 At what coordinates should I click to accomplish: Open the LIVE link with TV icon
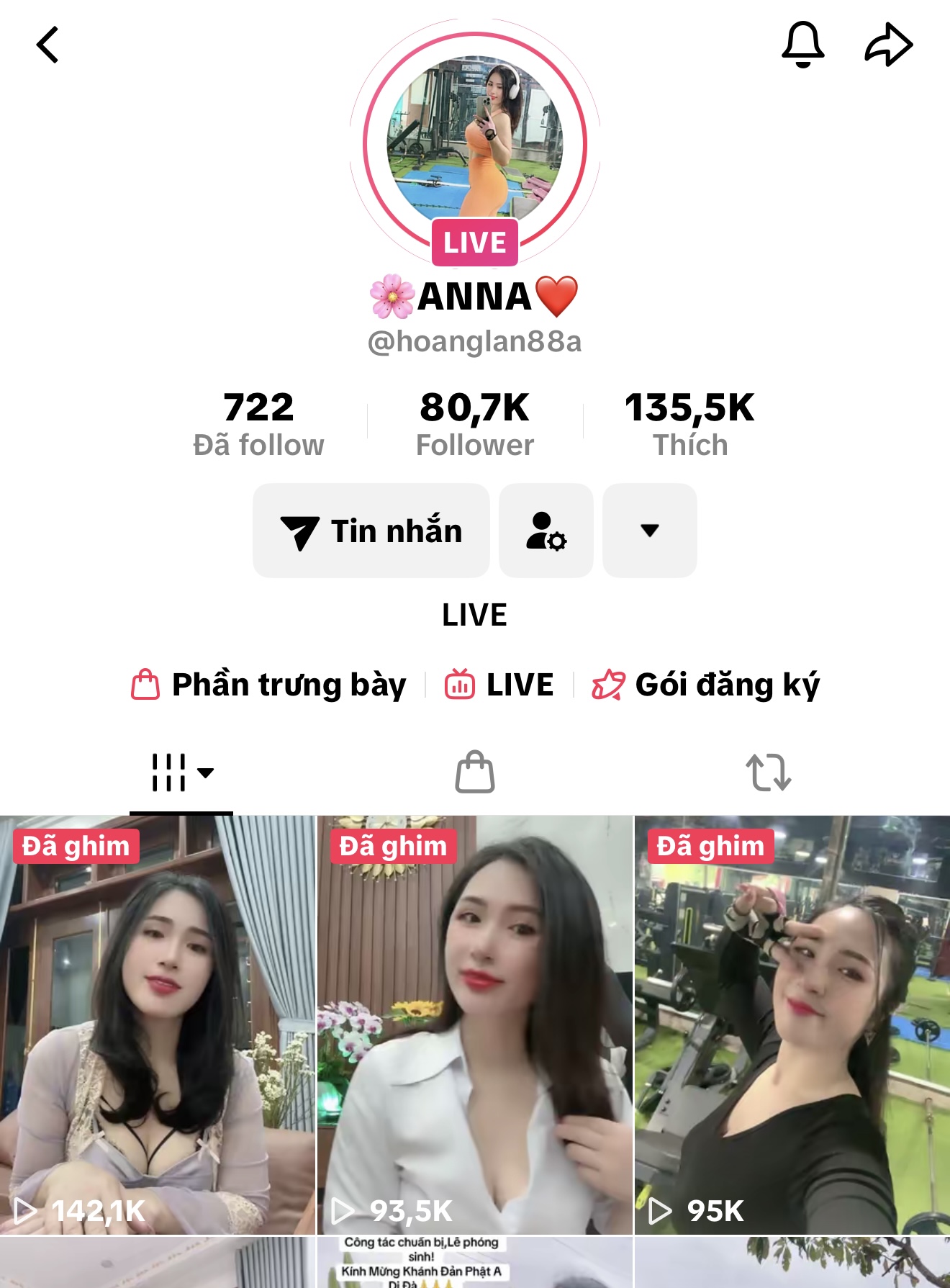(499, 685)
